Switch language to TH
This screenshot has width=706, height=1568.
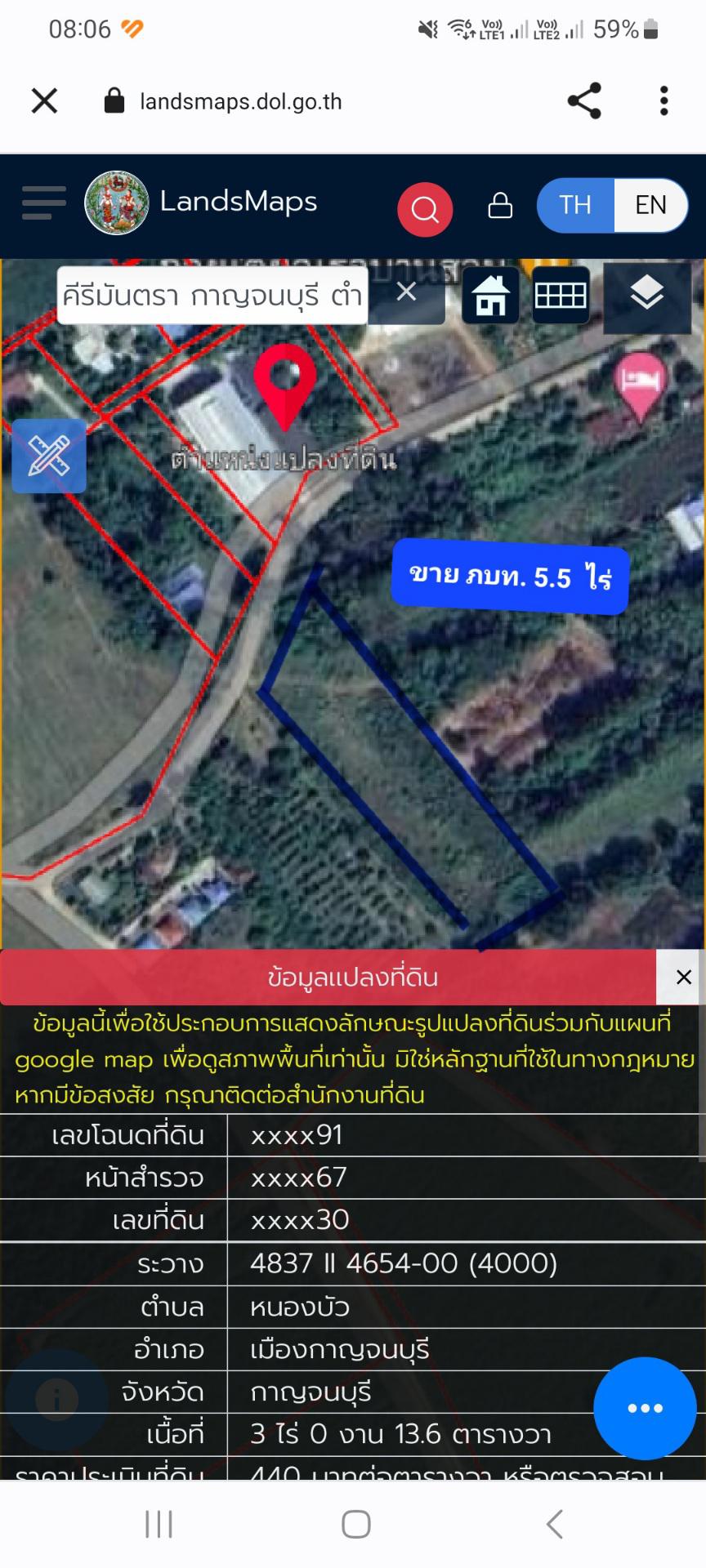[x=575, y=205]
